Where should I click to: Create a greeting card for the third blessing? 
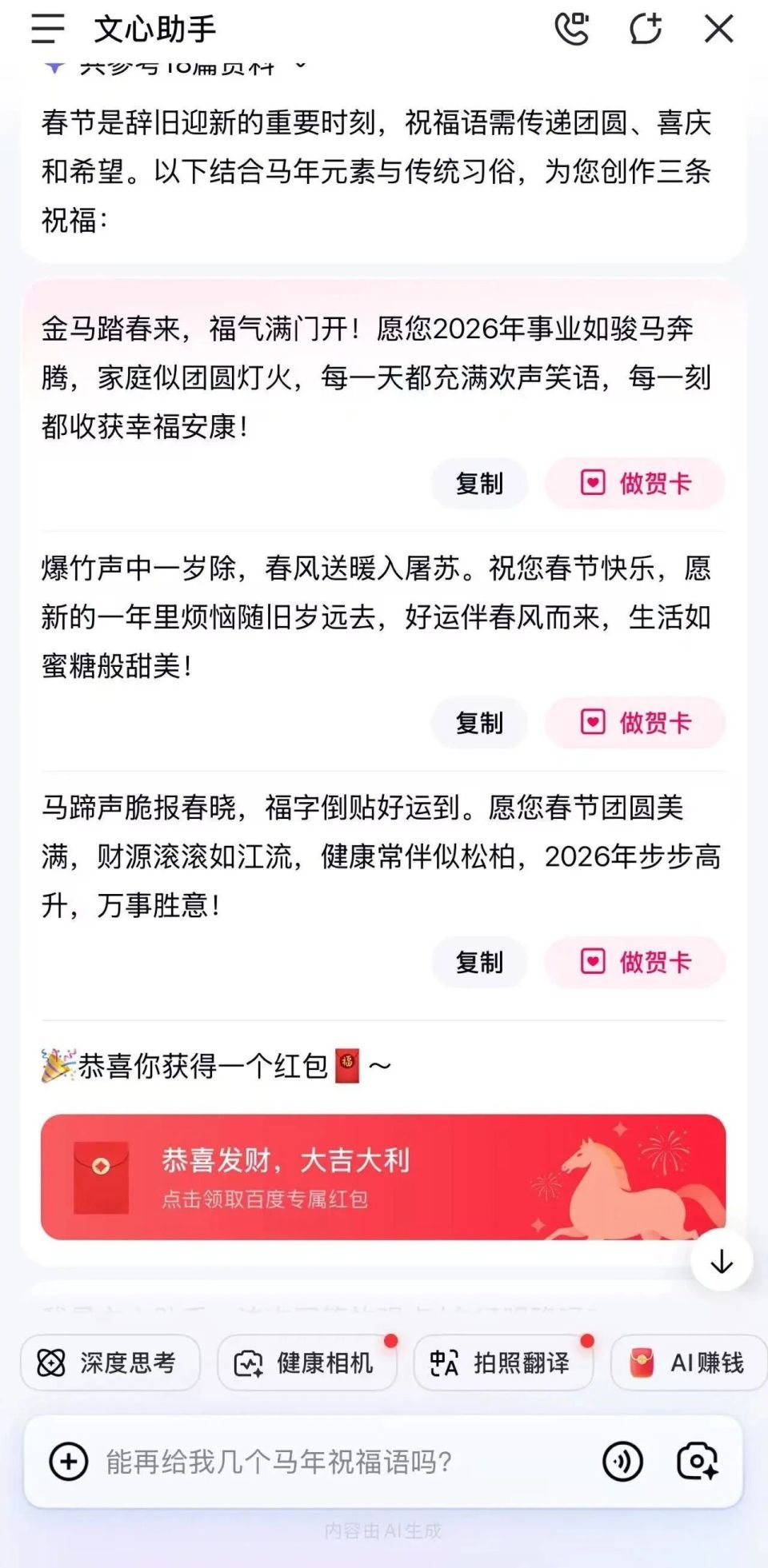634,963
